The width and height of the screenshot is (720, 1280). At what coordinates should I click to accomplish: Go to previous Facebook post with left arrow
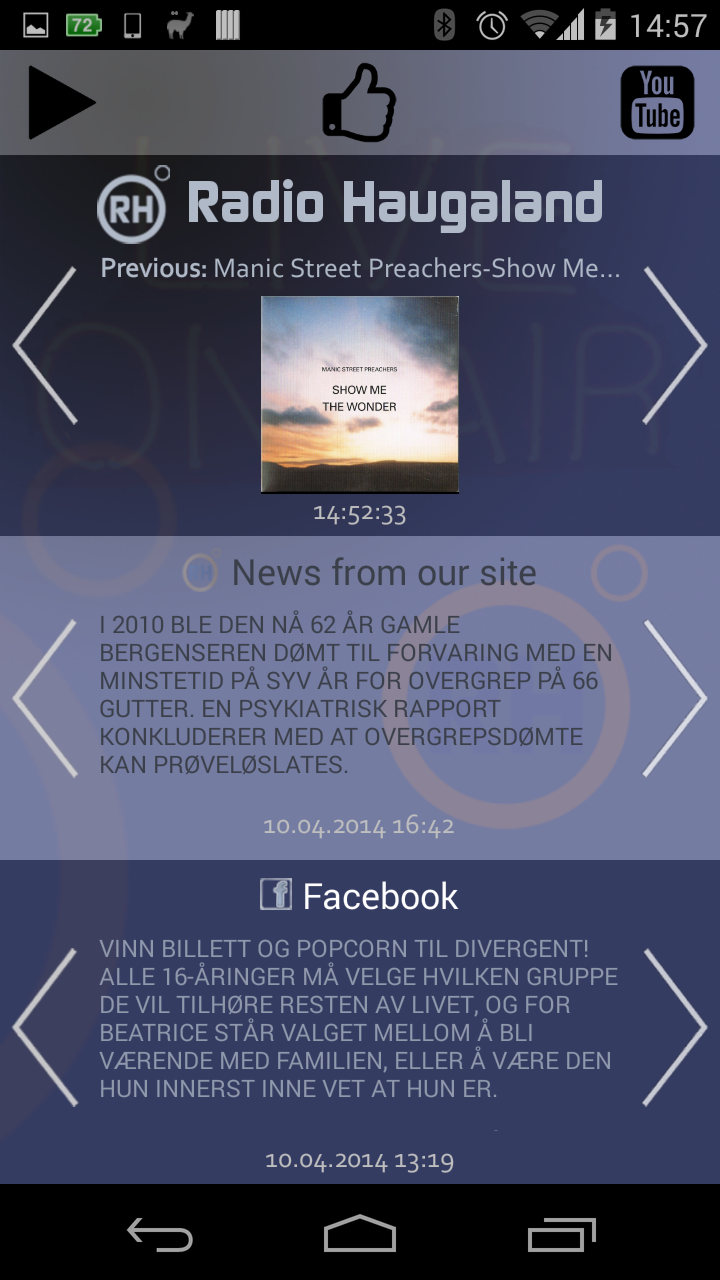coord(45,1027)
